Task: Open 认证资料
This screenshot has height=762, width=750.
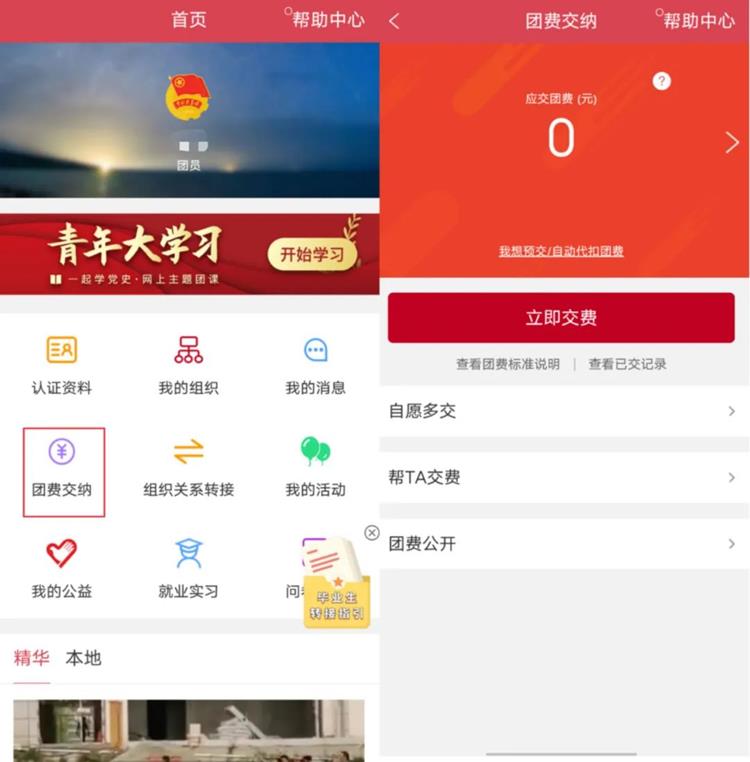Action: pyautogui.click(x=62, y=366)
